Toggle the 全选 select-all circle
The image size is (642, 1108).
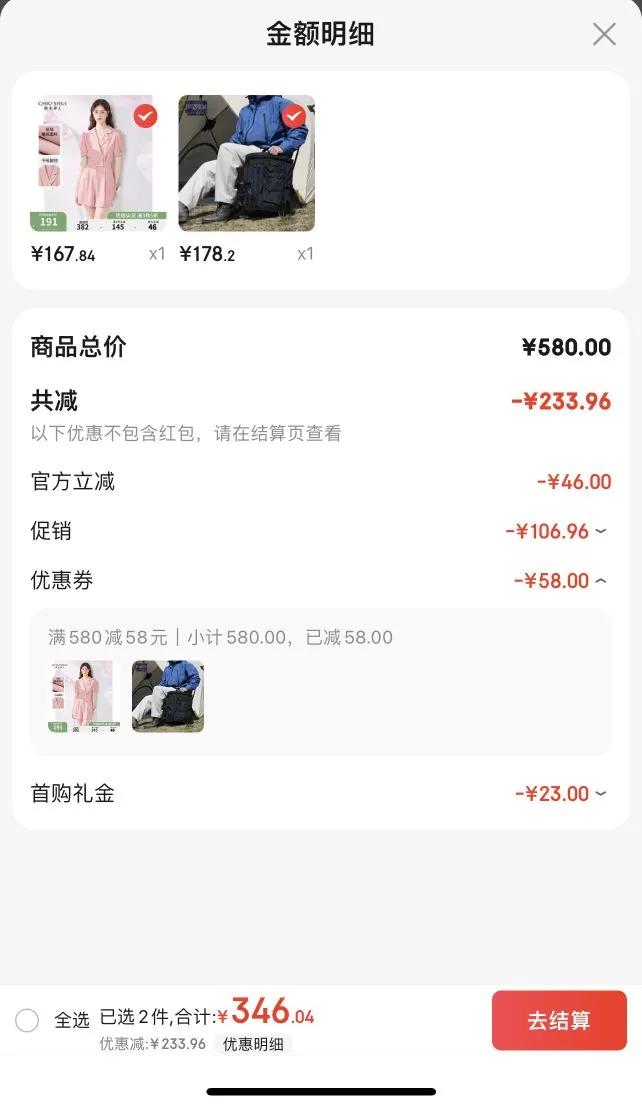point(27,1020)
